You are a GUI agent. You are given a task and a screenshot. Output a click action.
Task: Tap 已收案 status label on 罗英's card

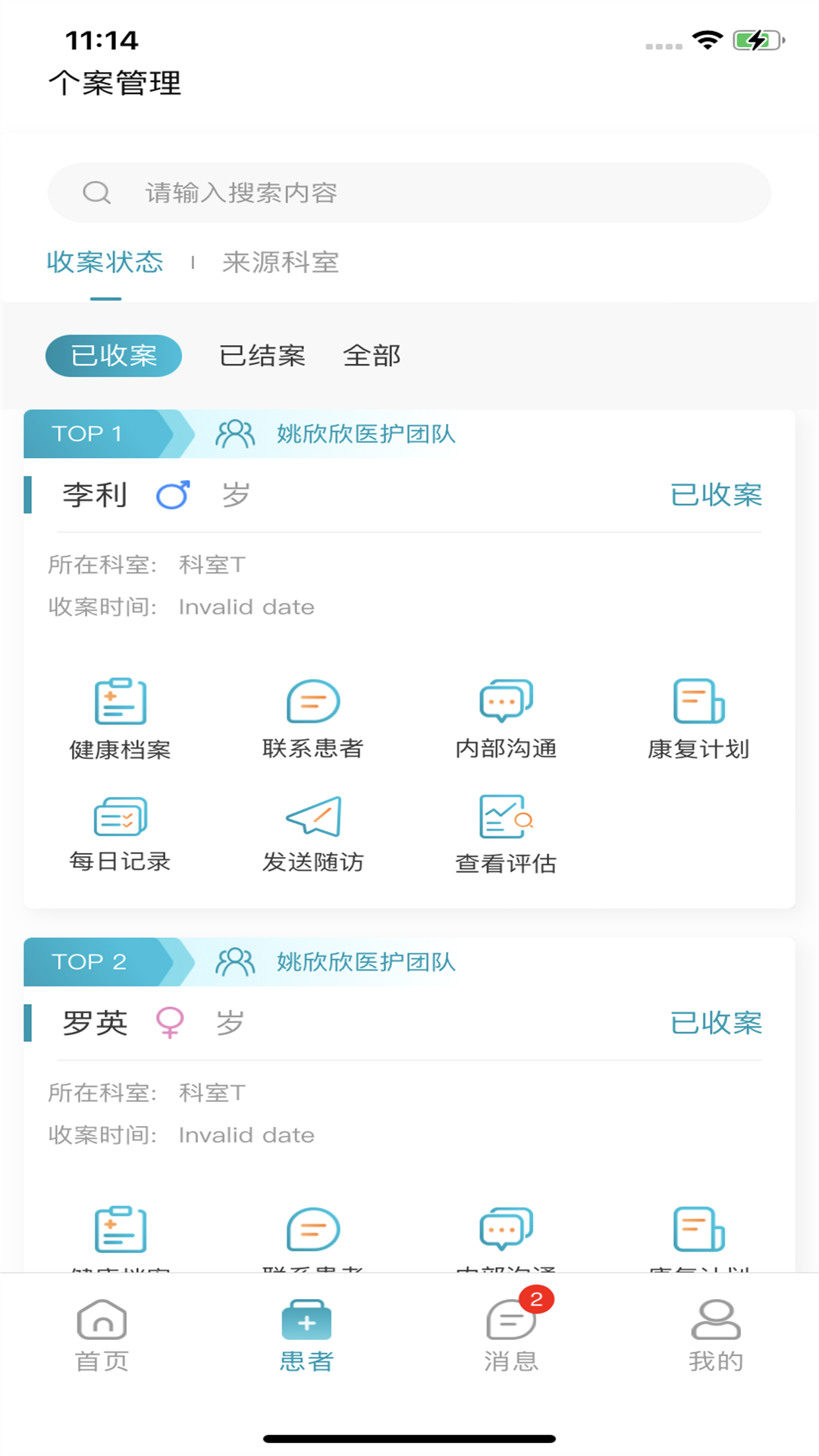click(x=717, y=1023)
